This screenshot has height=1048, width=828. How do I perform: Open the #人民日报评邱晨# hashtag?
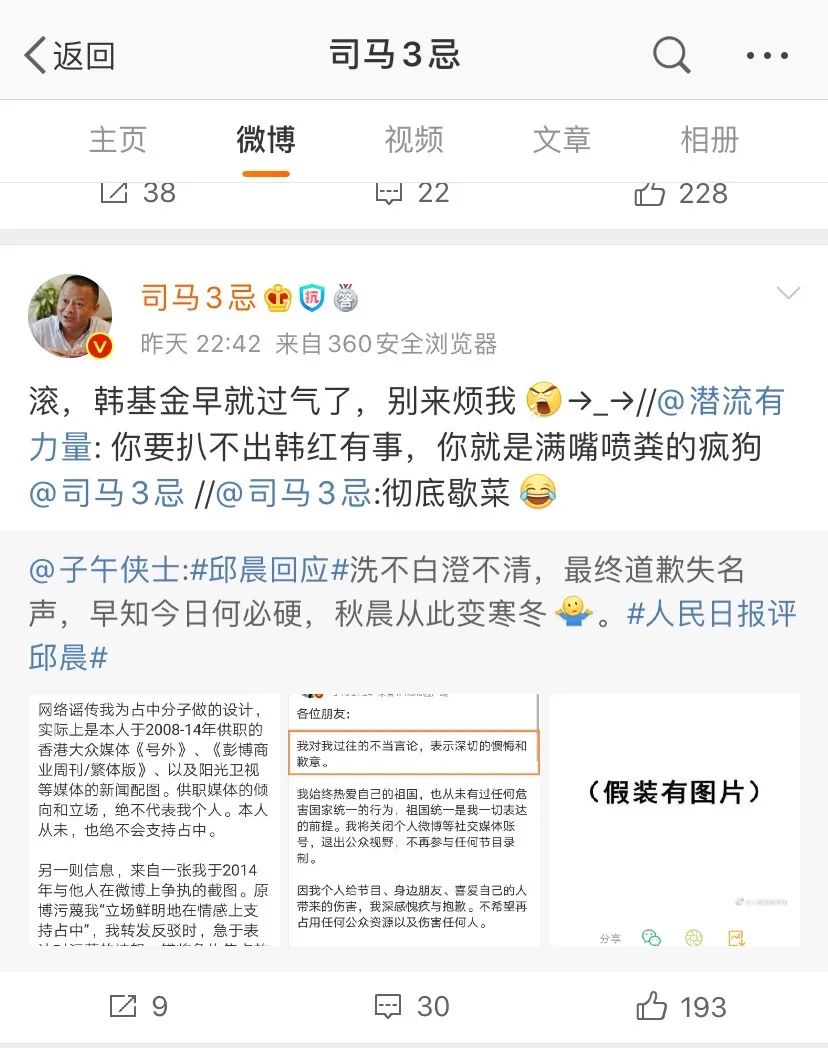tap(412, 635)
